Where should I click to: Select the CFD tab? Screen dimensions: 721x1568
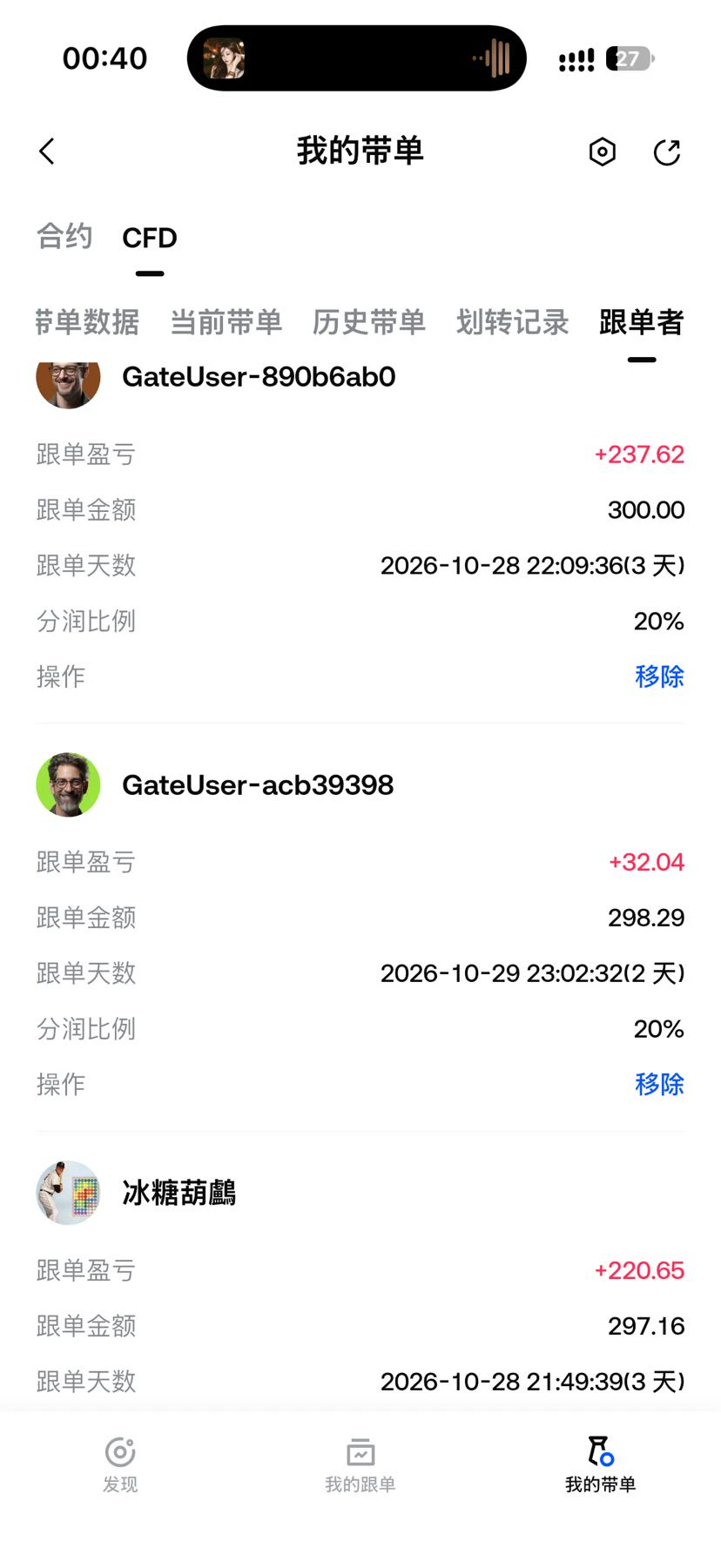(150, 238)
